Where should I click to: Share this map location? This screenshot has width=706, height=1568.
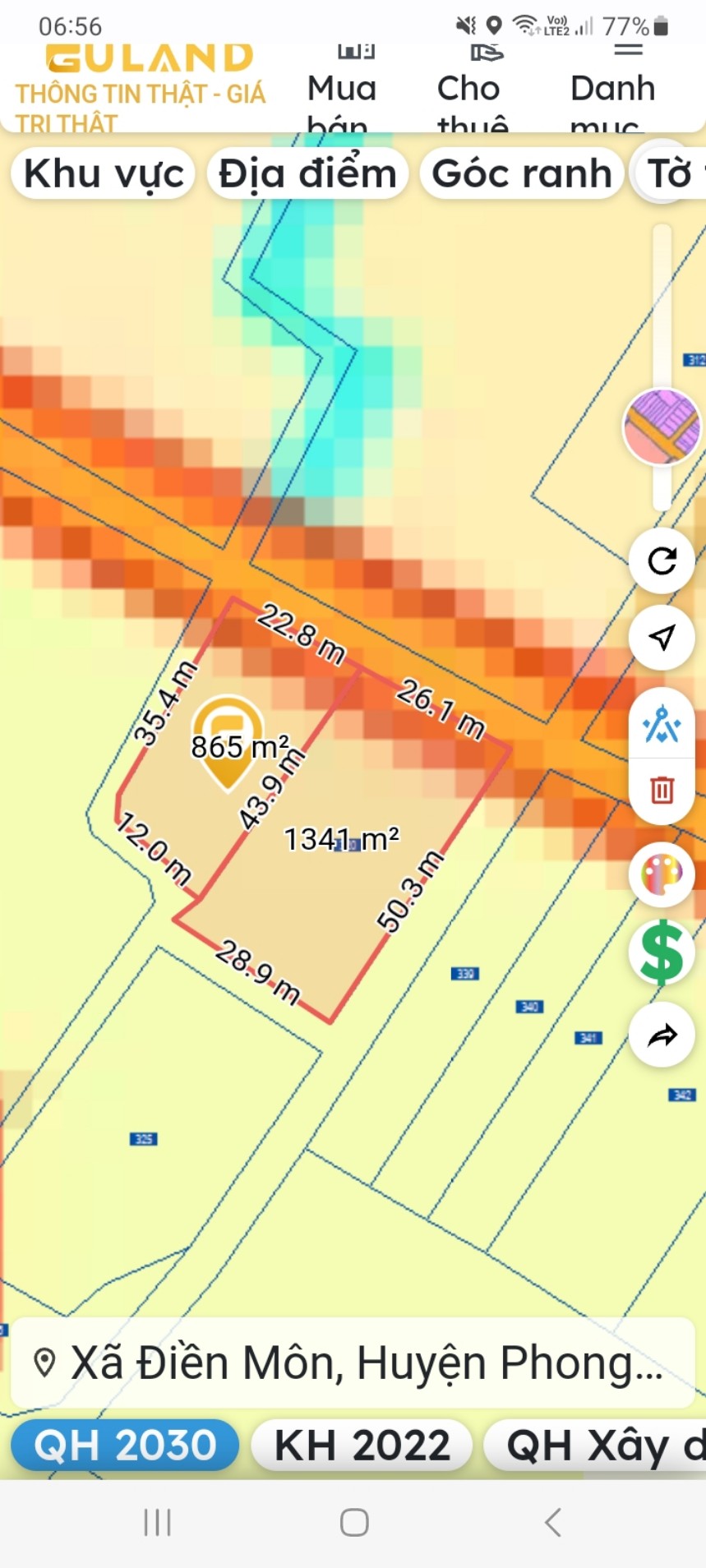pos(662,1035)
